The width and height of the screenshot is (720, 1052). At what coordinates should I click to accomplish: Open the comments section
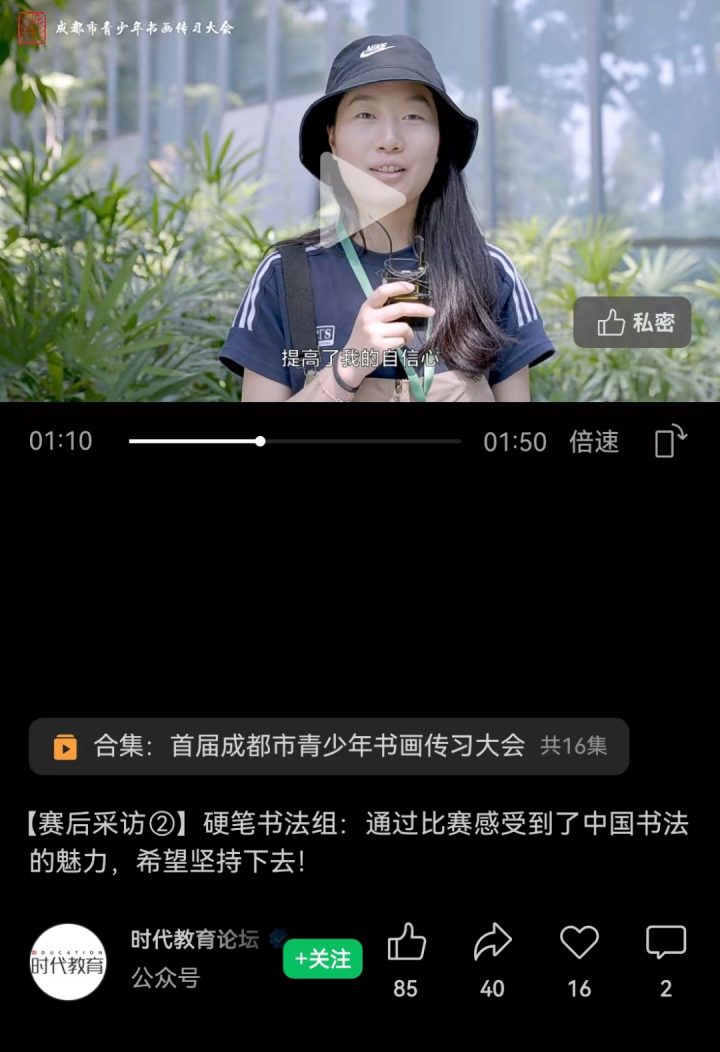[666, 943]
